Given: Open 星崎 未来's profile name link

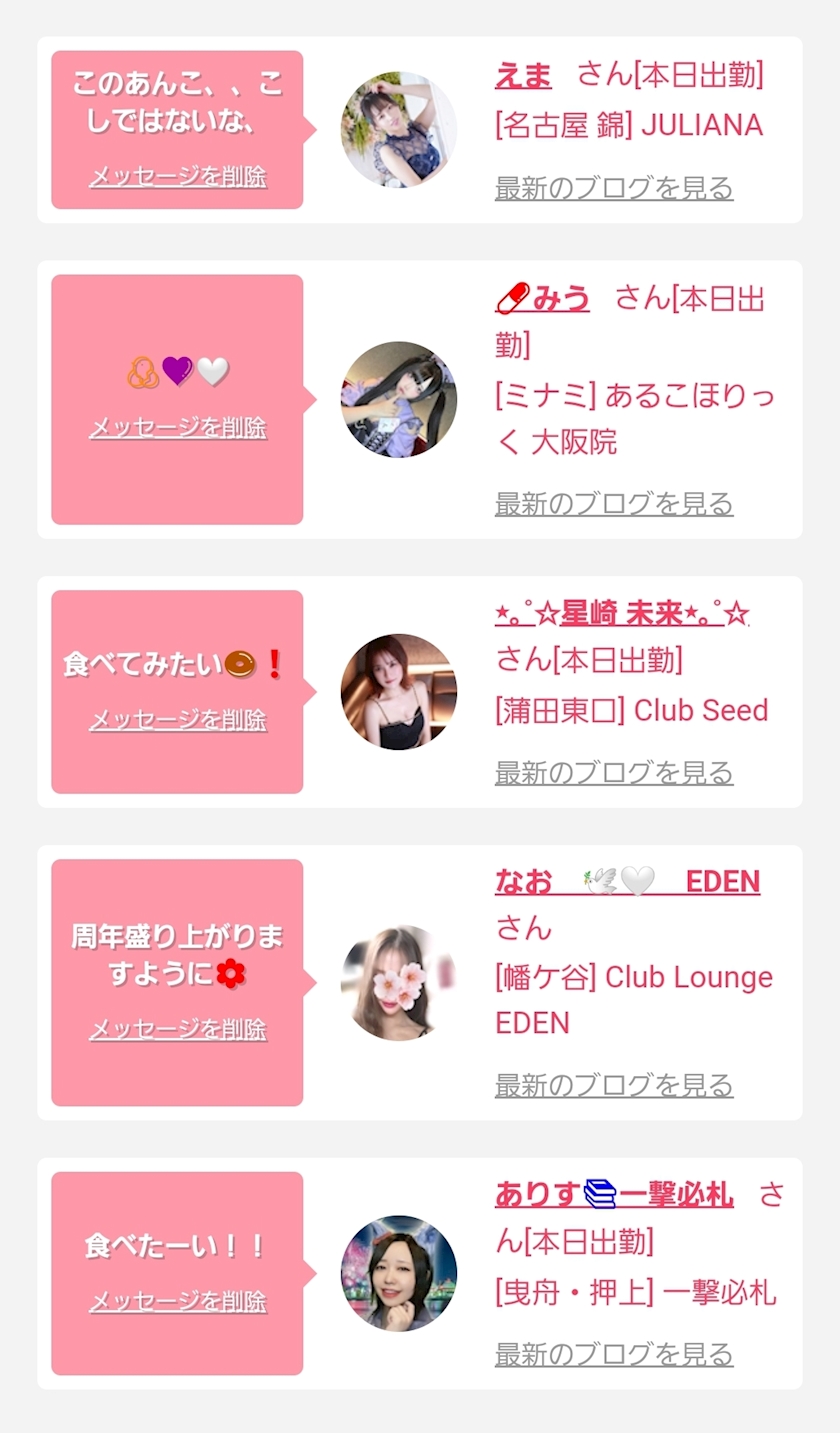Looking at the screenshot, I should tap(622, 614).
